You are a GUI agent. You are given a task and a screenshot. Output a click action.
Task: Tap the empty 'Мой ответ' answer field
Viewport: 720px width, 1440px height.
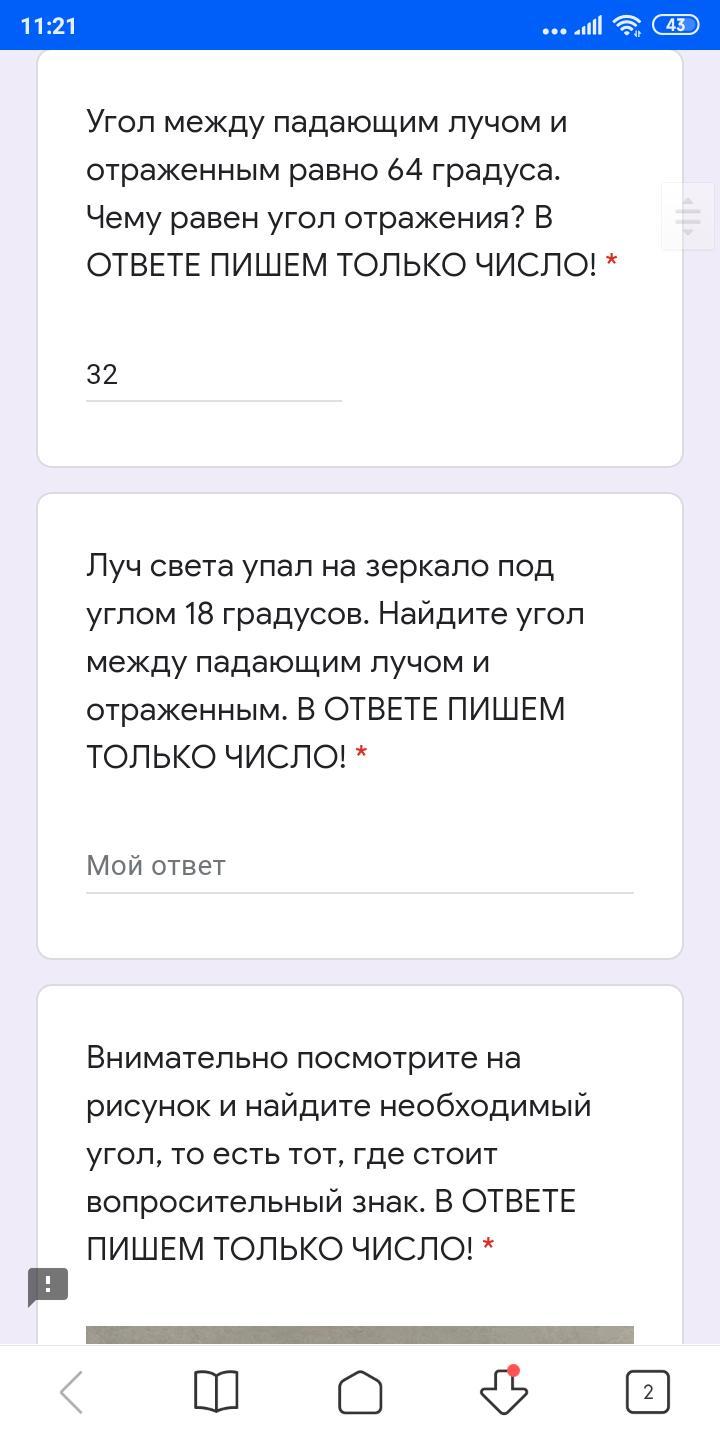click(359, 865)
